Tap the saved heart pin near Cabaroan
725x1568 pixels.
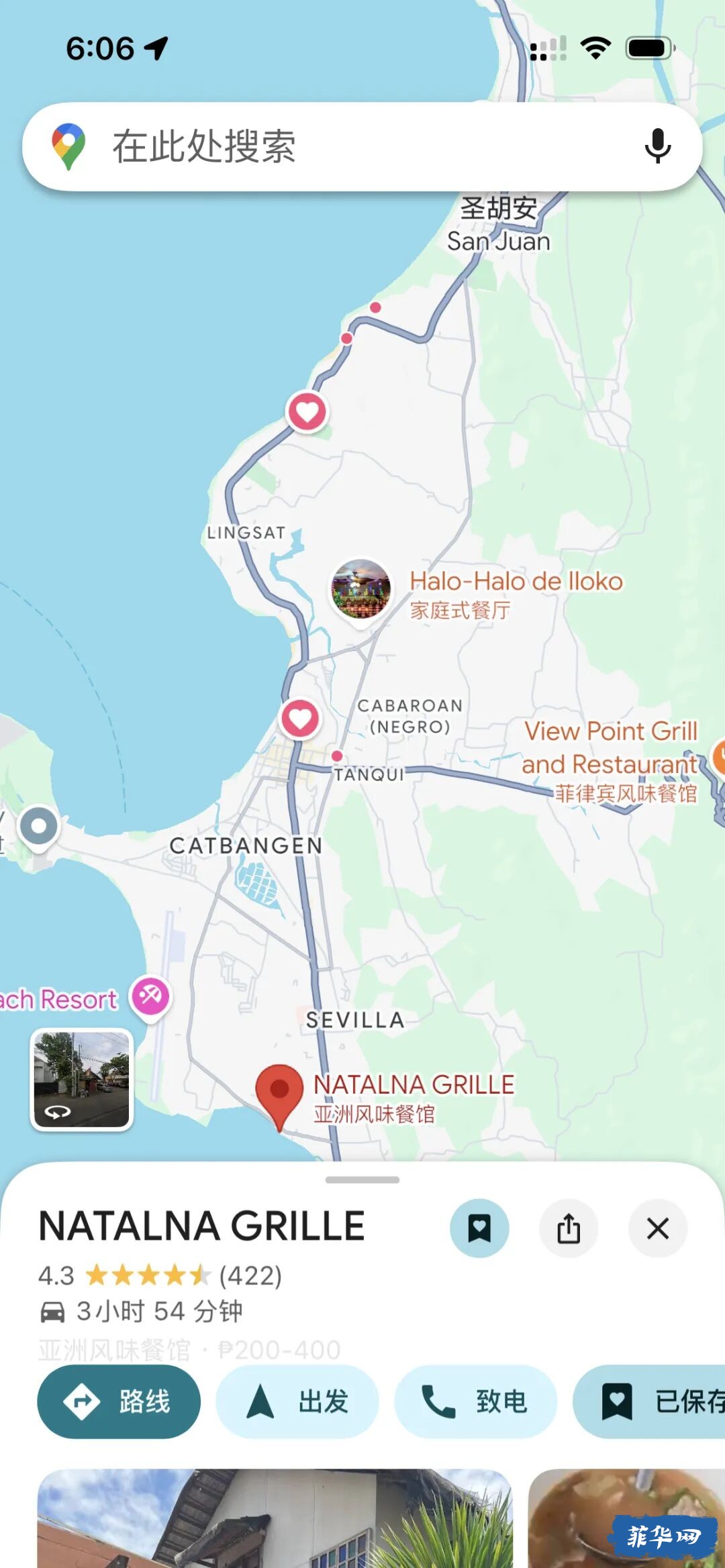[300, 719]
